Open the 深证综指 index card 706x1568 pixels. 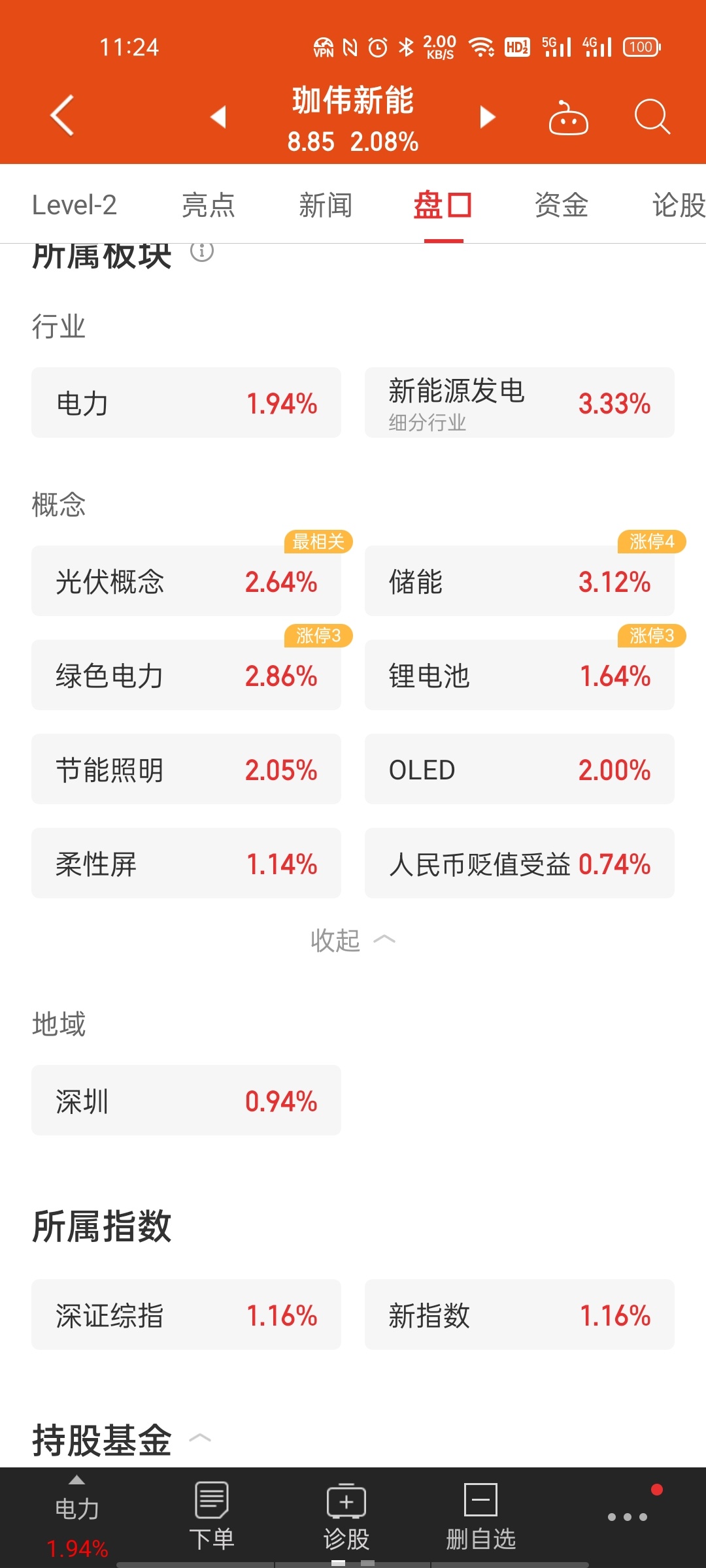[186, 1315]
